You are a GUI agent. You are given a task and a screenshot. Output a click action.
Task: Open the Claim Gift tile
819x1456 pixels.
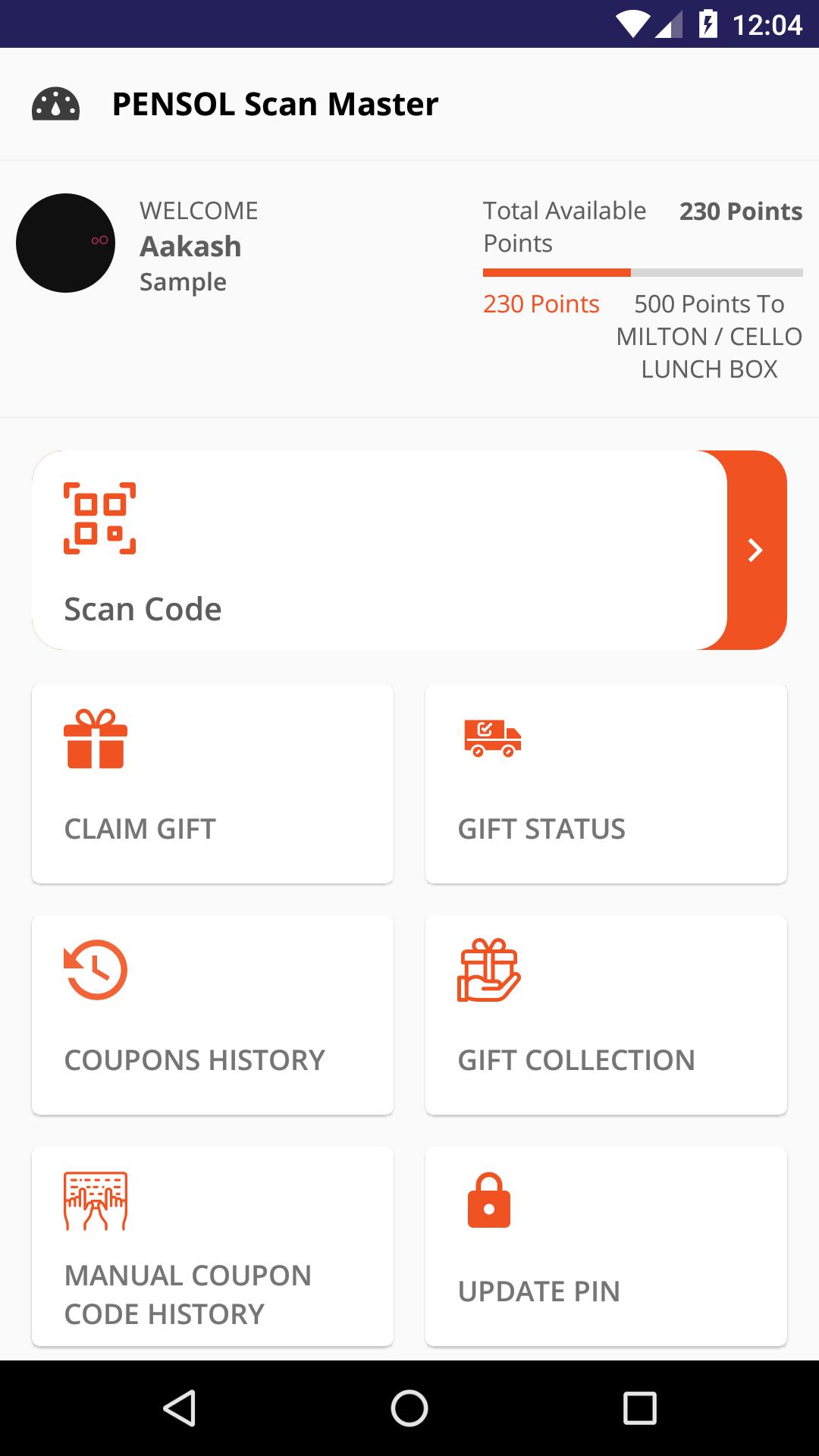pos(212,783)
